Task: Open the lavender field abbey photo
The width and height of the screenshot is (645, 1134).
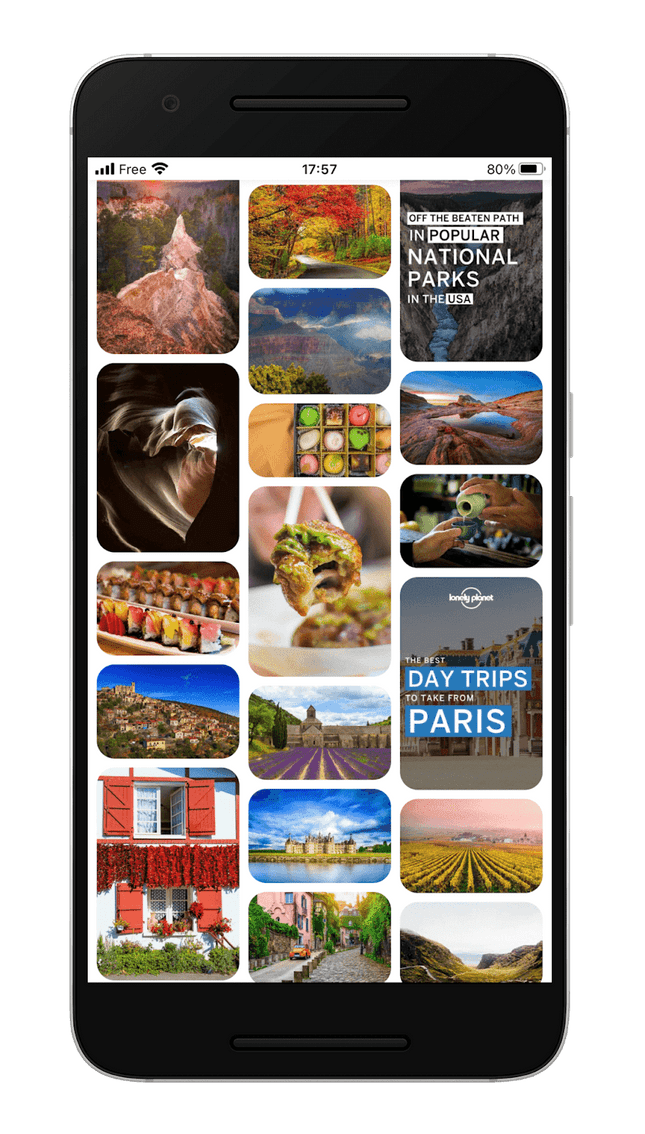Action: 319,733
